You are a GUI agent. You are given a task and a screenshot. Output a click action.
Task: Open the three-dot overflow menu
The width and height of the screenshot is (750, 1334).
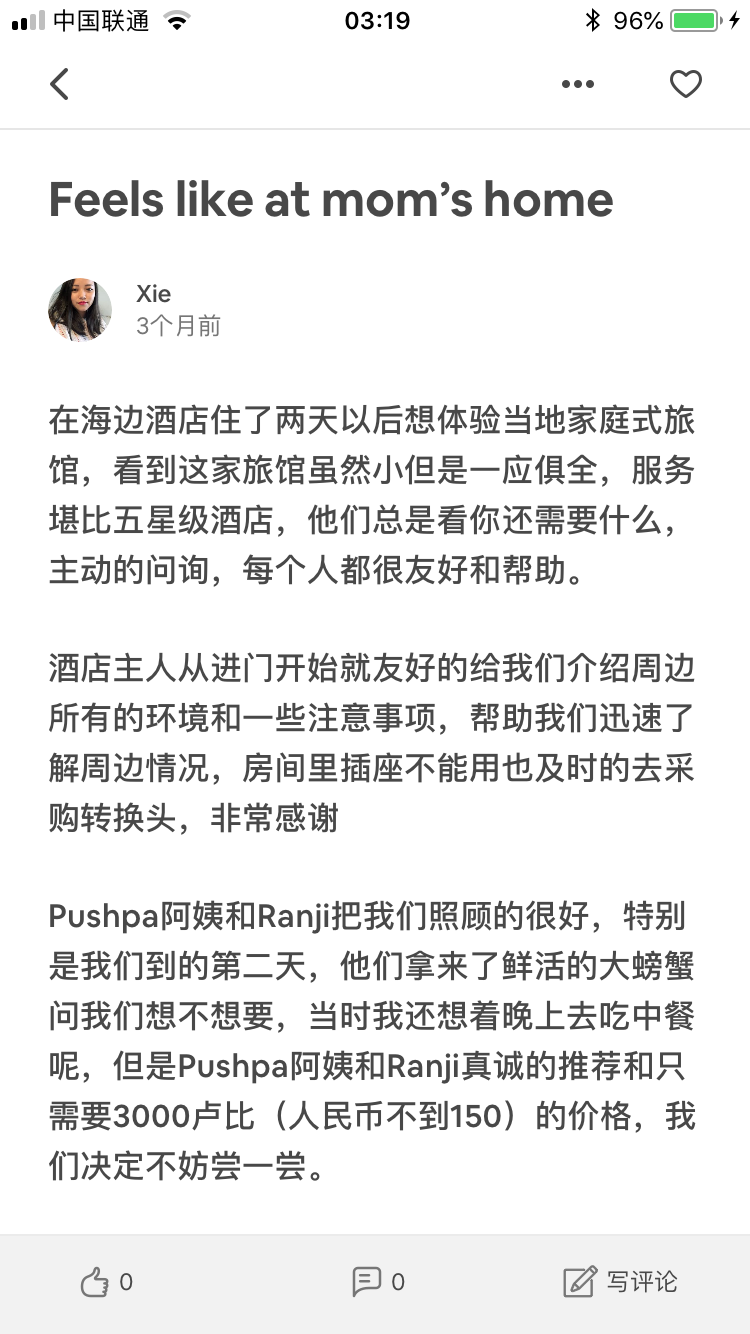578,85
